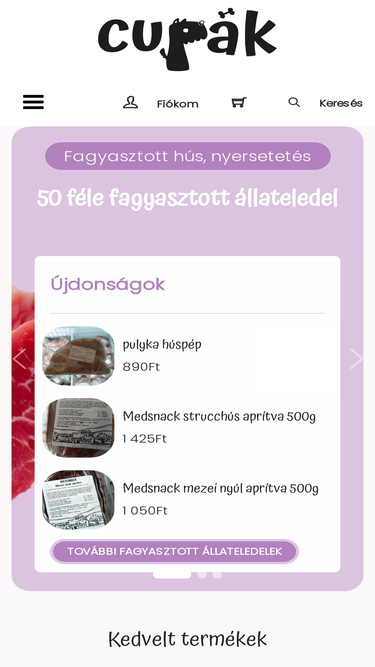
Task: Open the hamburger menu
Action: point(33,102)
